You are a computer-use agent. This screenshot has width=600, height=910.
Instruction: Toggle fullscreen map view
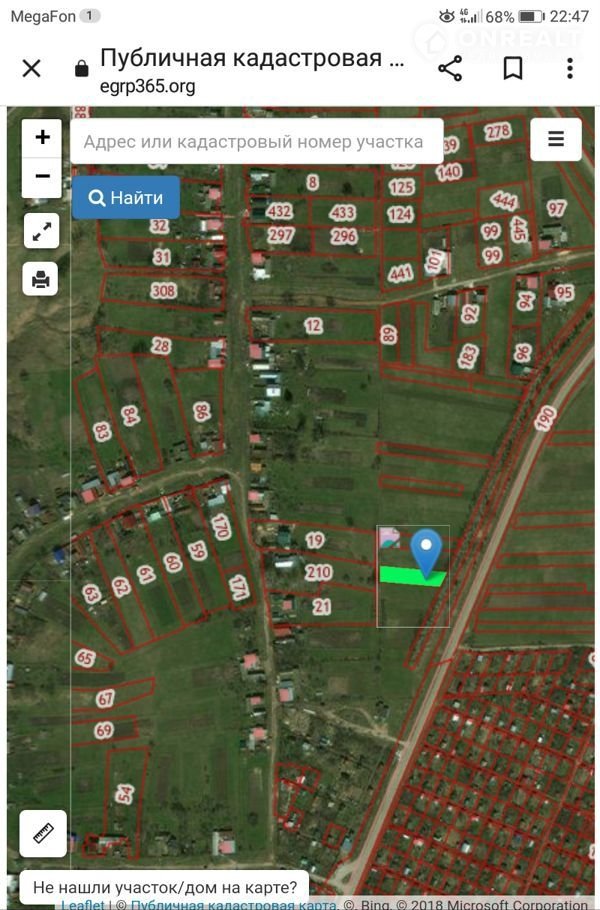(x=42, y=232)
